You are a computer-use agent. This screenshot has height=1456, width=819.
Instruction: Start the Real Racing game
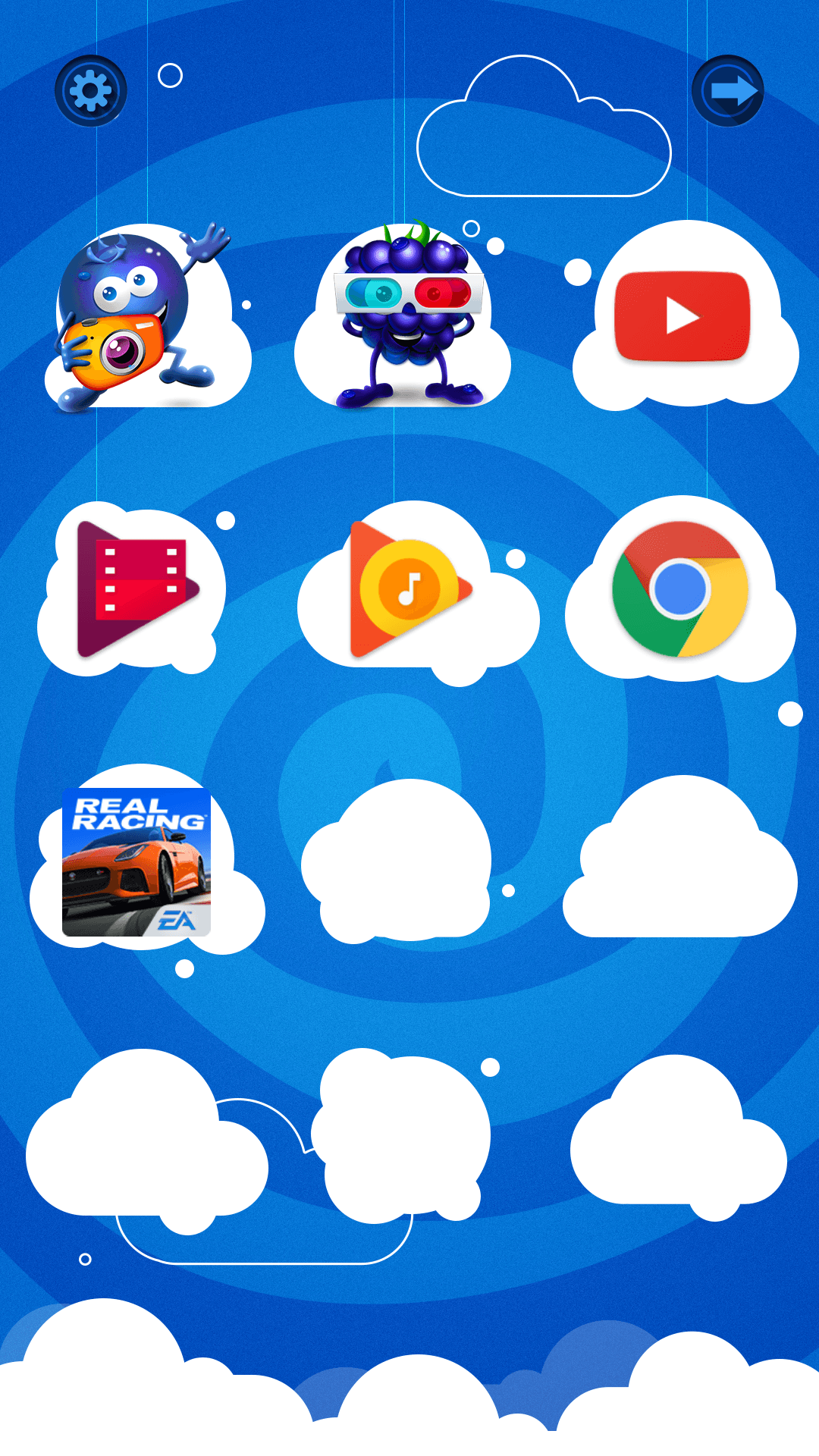click(136, 862)
